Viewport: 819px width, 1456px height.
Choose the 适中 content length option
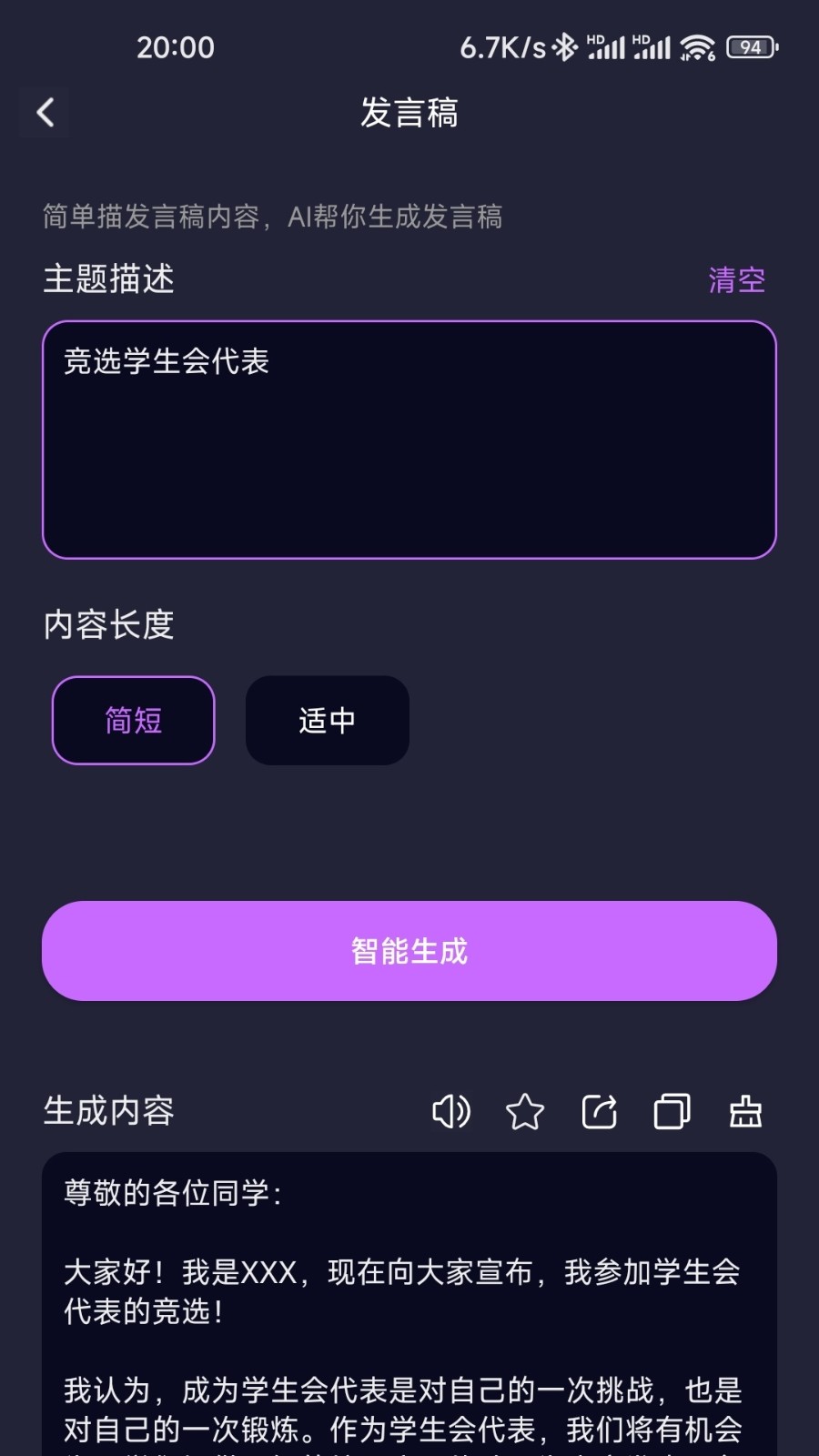[328, 720]
